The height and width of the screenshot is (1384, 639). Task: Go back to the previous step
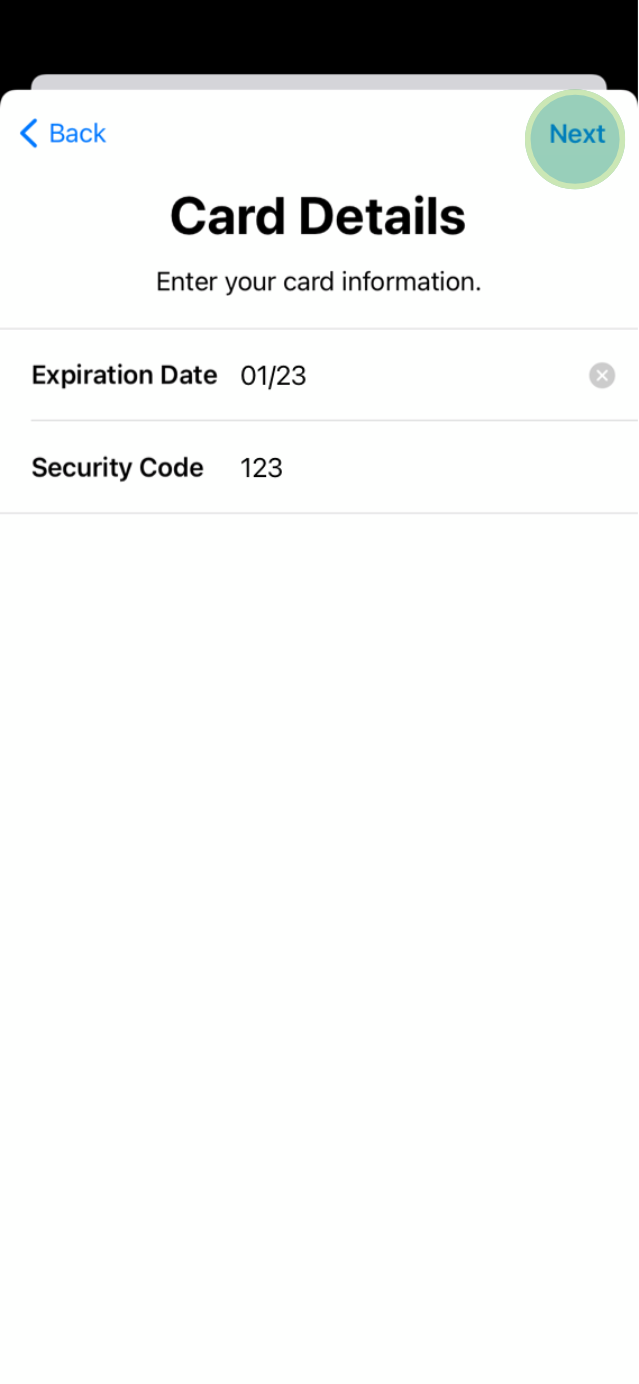(x=62, y=133)
